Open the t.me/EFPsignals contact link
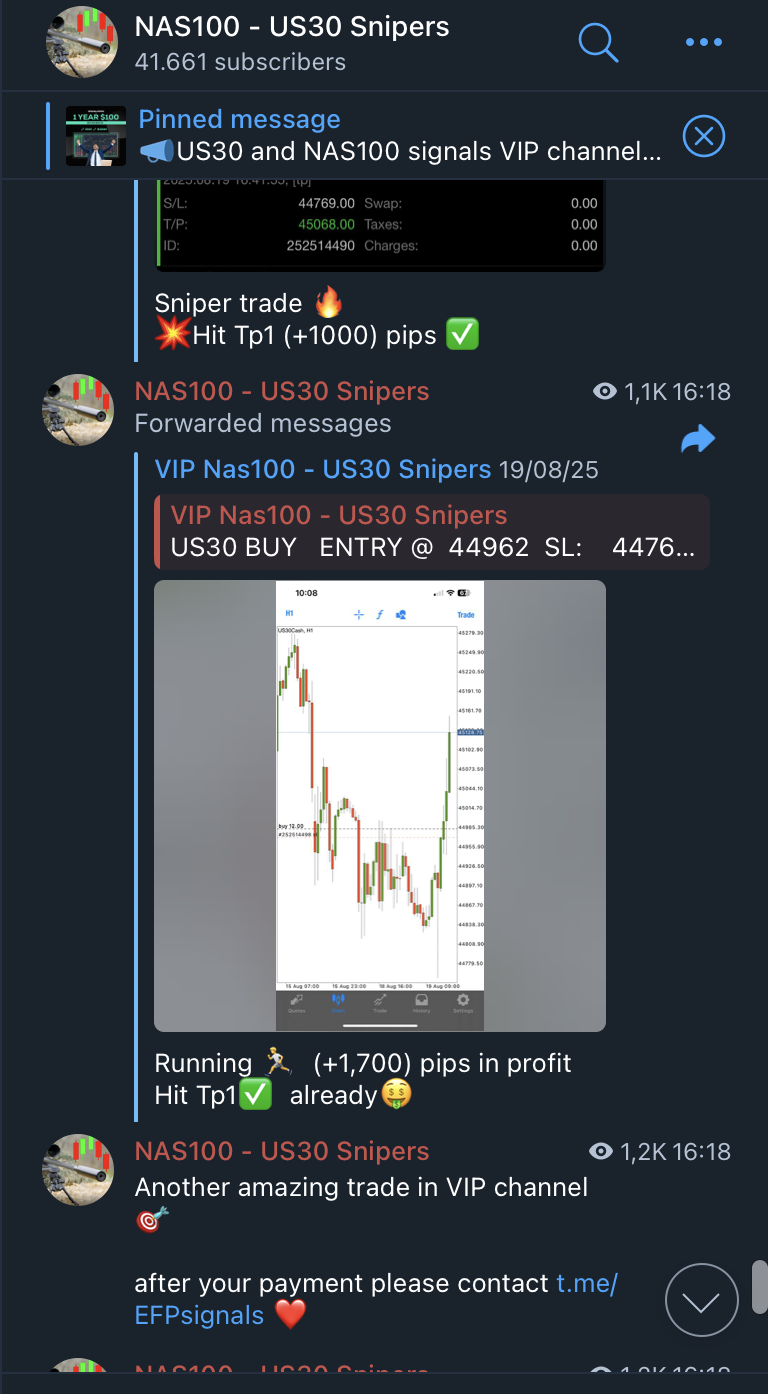768x1394 pixels. coord(376,1299)
